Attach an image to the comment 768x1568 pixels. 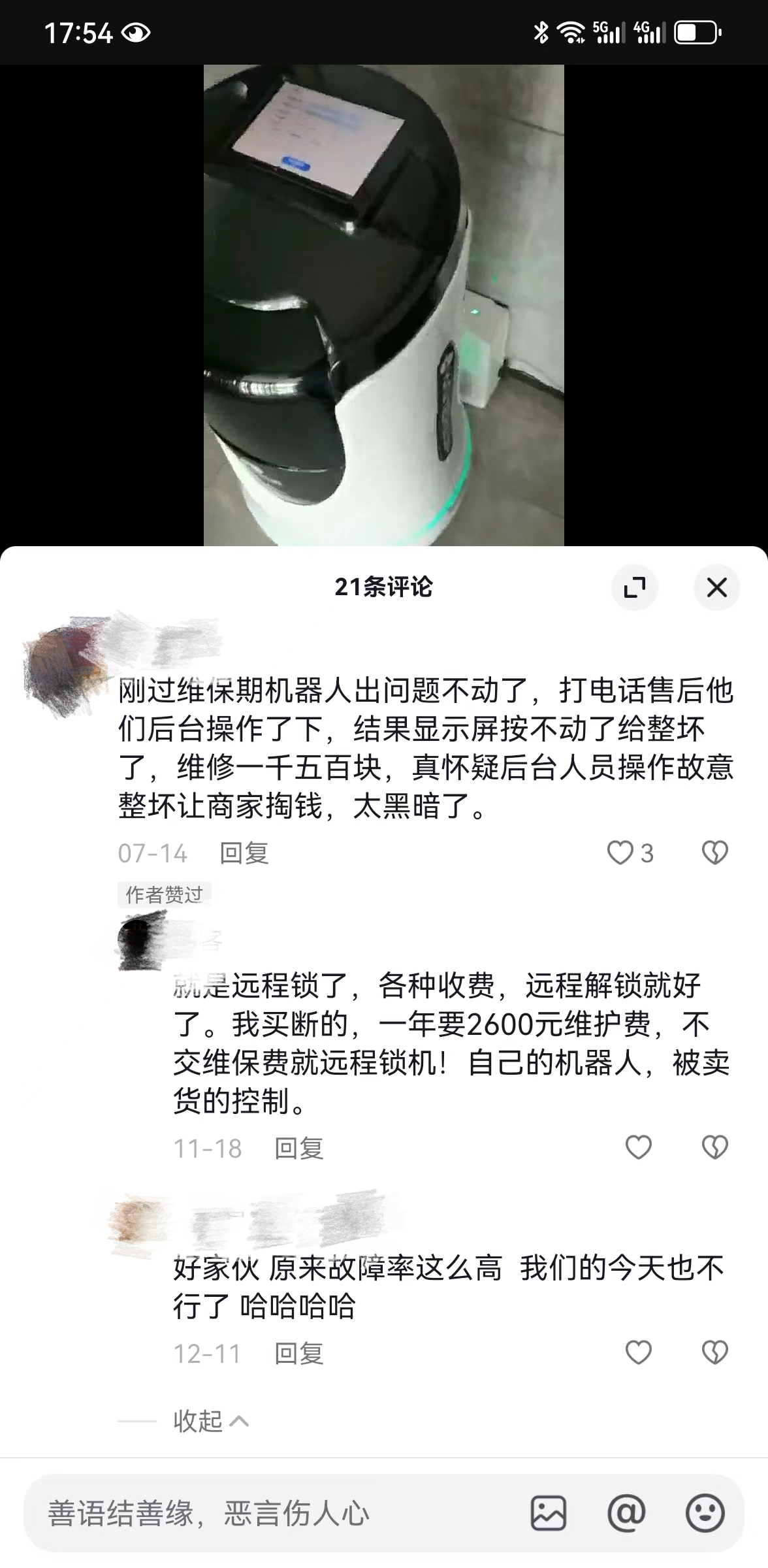548,1513
